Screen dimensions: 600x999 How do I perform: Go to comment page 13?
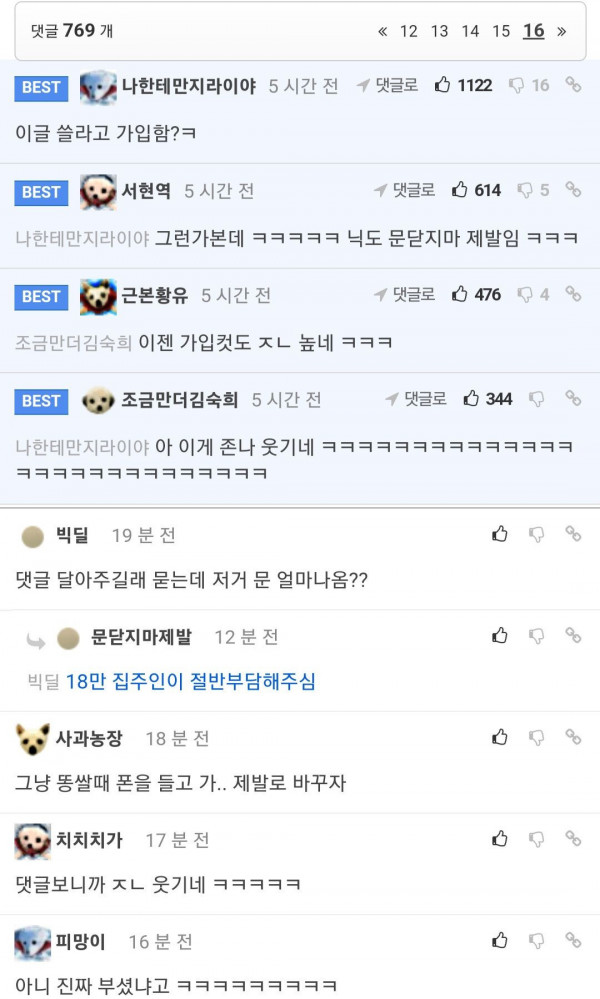[440, 31]
